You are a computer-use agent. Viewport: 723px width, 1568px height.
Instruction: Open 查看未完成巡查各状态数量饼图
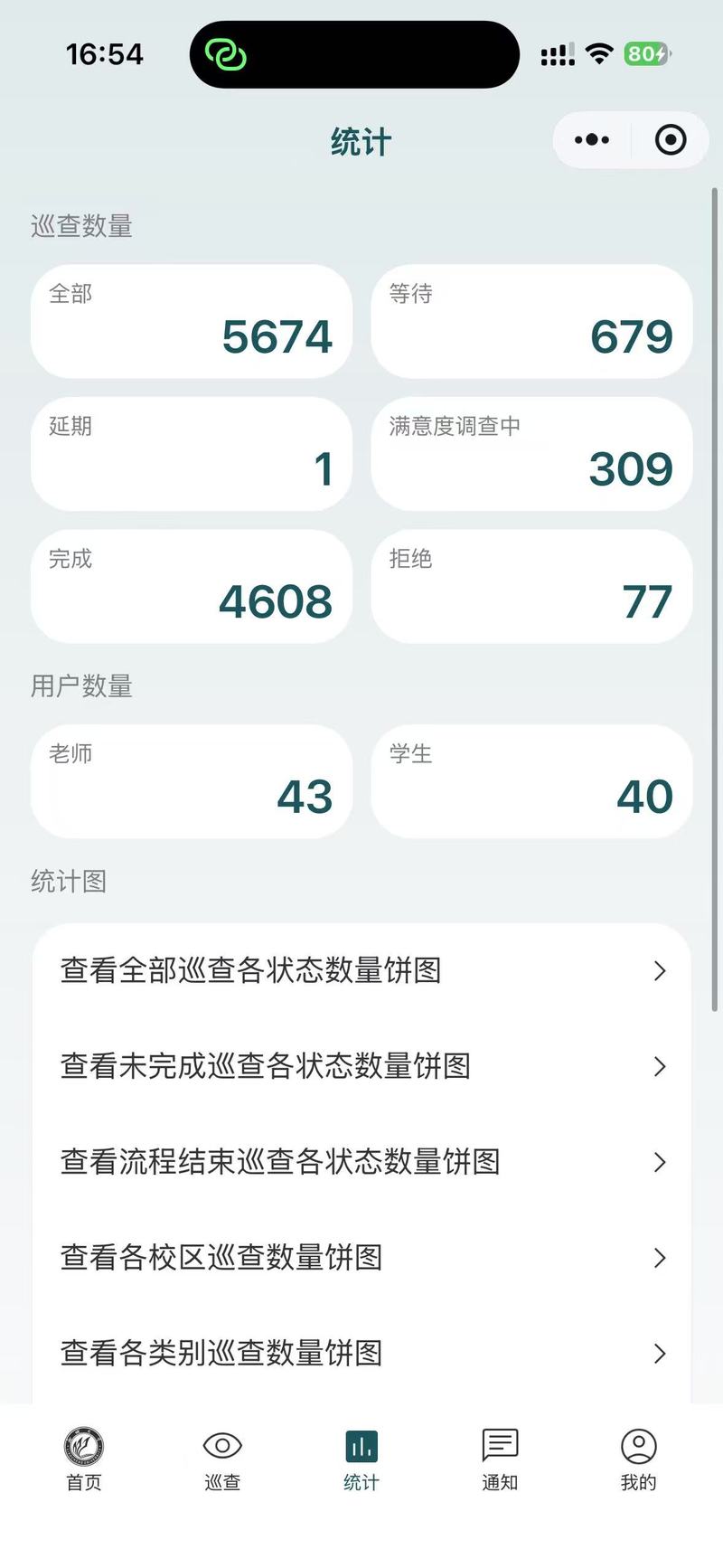point(361,1066)
